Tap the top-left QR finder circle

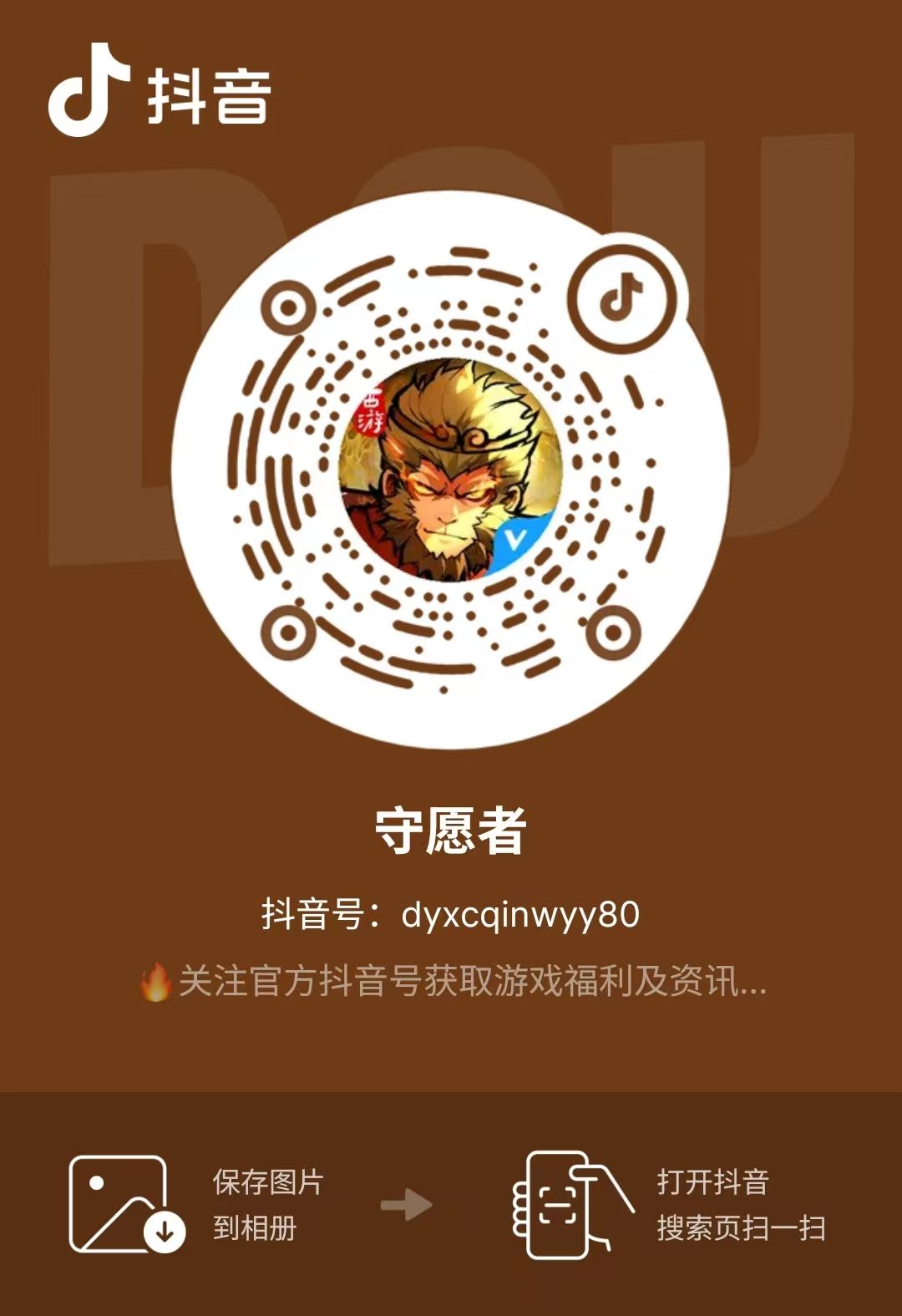point(288,307)
